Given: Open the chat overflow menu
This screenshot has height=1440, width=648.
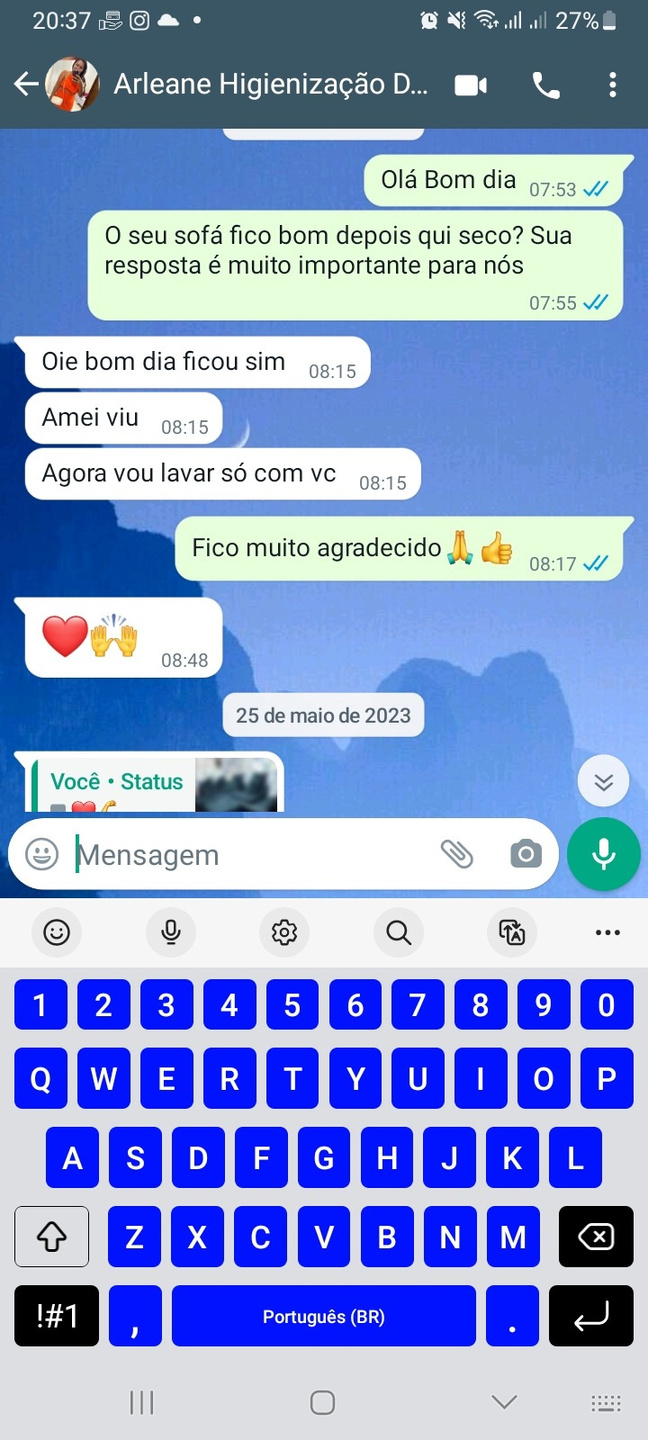Looking at the screenshot, I should pos(613,85).
